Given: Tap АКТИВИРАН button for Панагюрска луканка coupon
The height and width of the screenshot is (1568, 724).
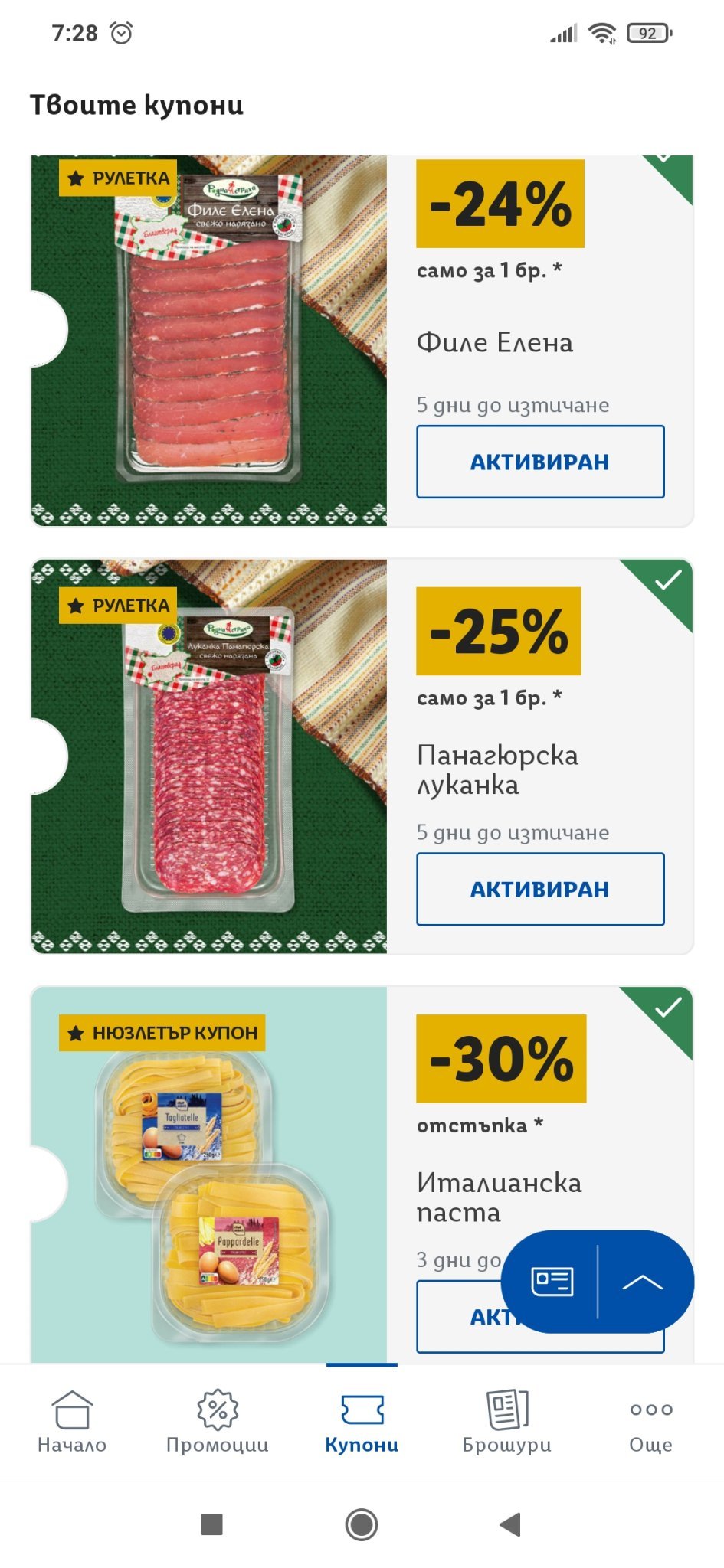Looking at the screenshot, I should pyautogui.click(x=540, y=889).
